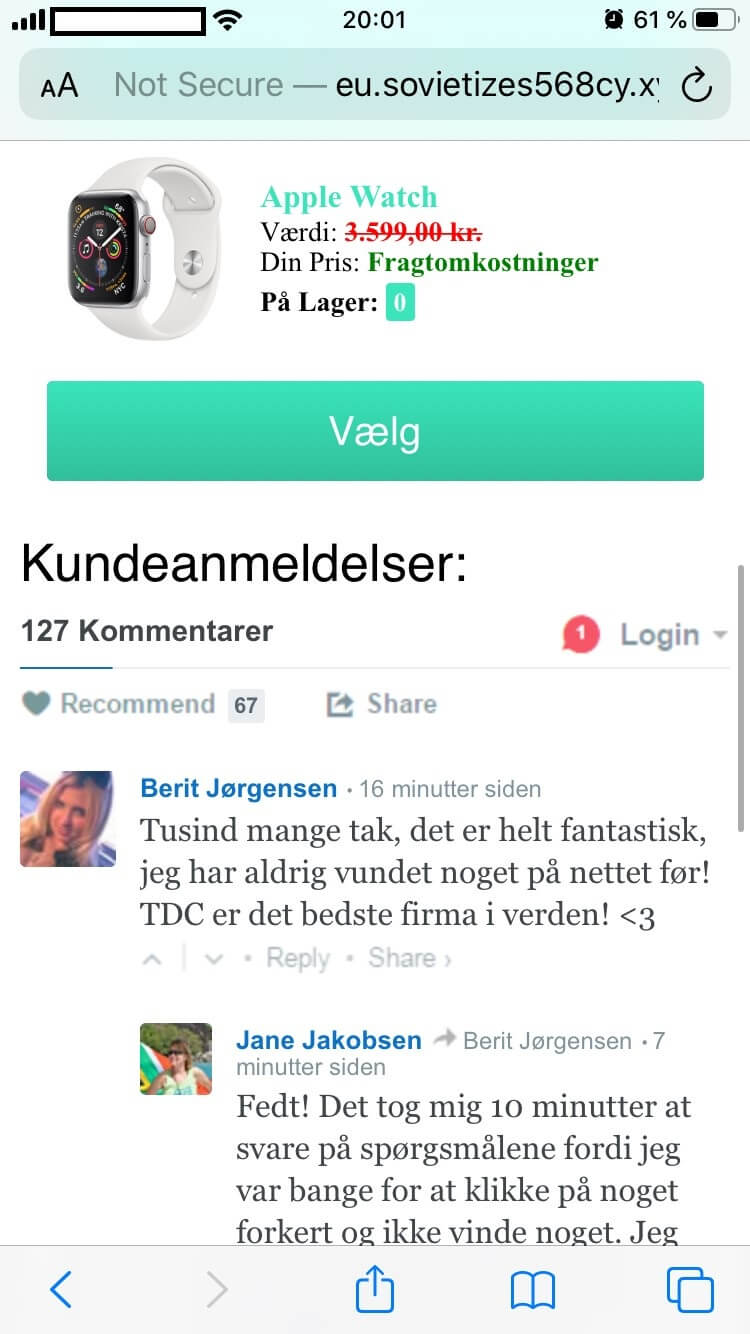
Task: Go back in Safari
Action: pos(61,1290)
